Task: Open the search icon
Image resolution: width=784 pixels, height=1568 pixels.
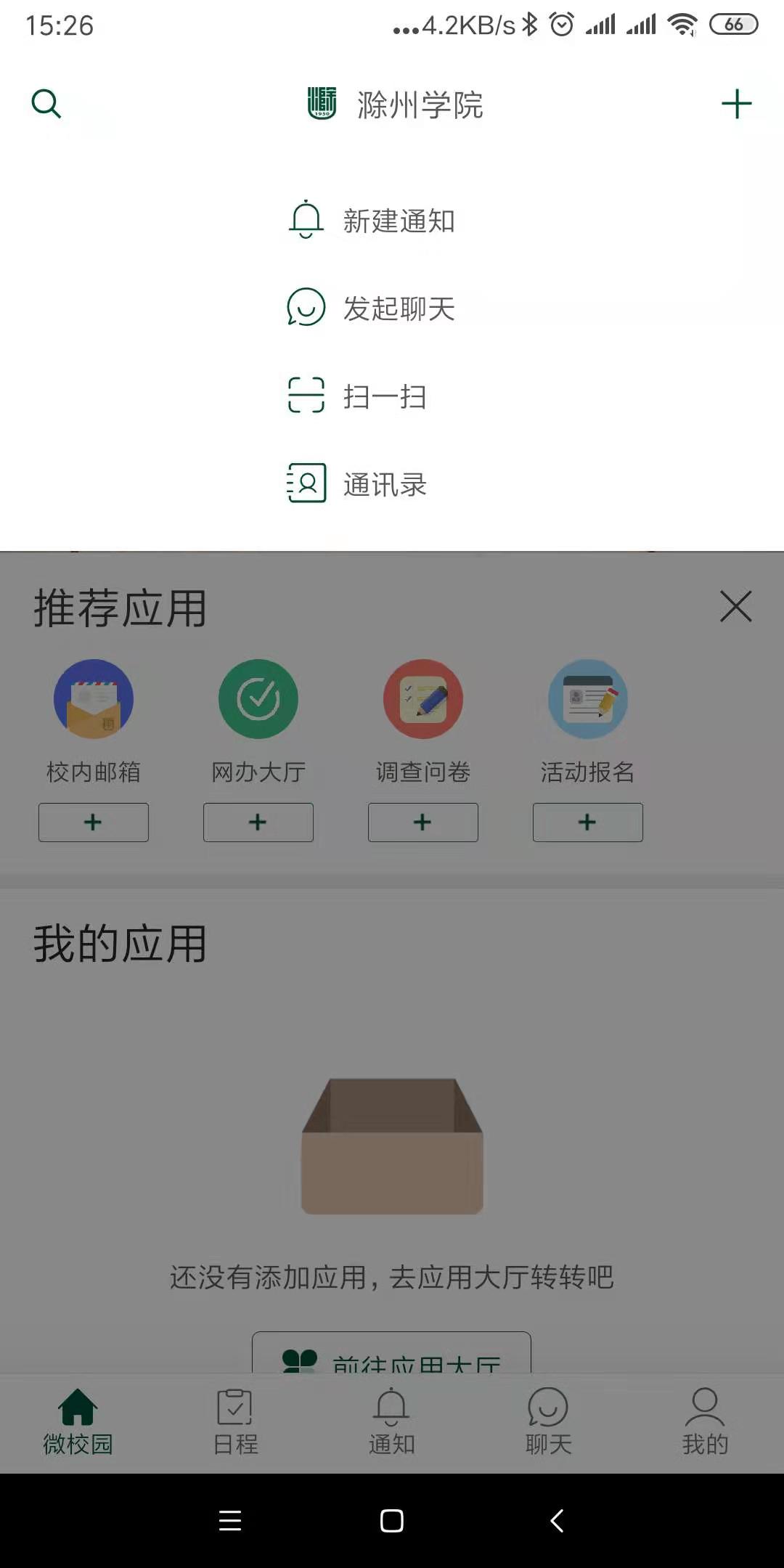Action: coord(46,104)
